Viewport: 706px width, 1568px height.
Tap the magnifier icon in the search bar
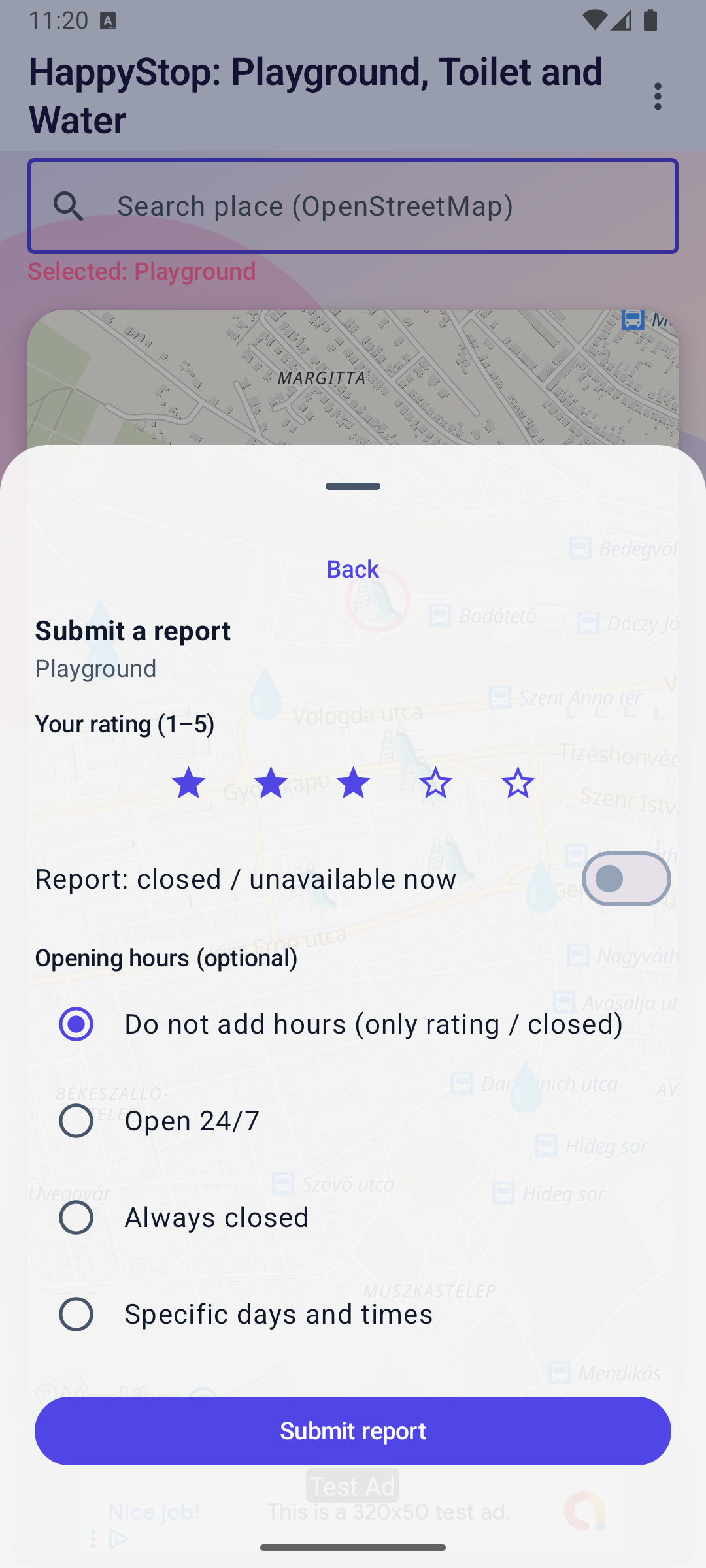pyautogui.click(x=69, y=206)
